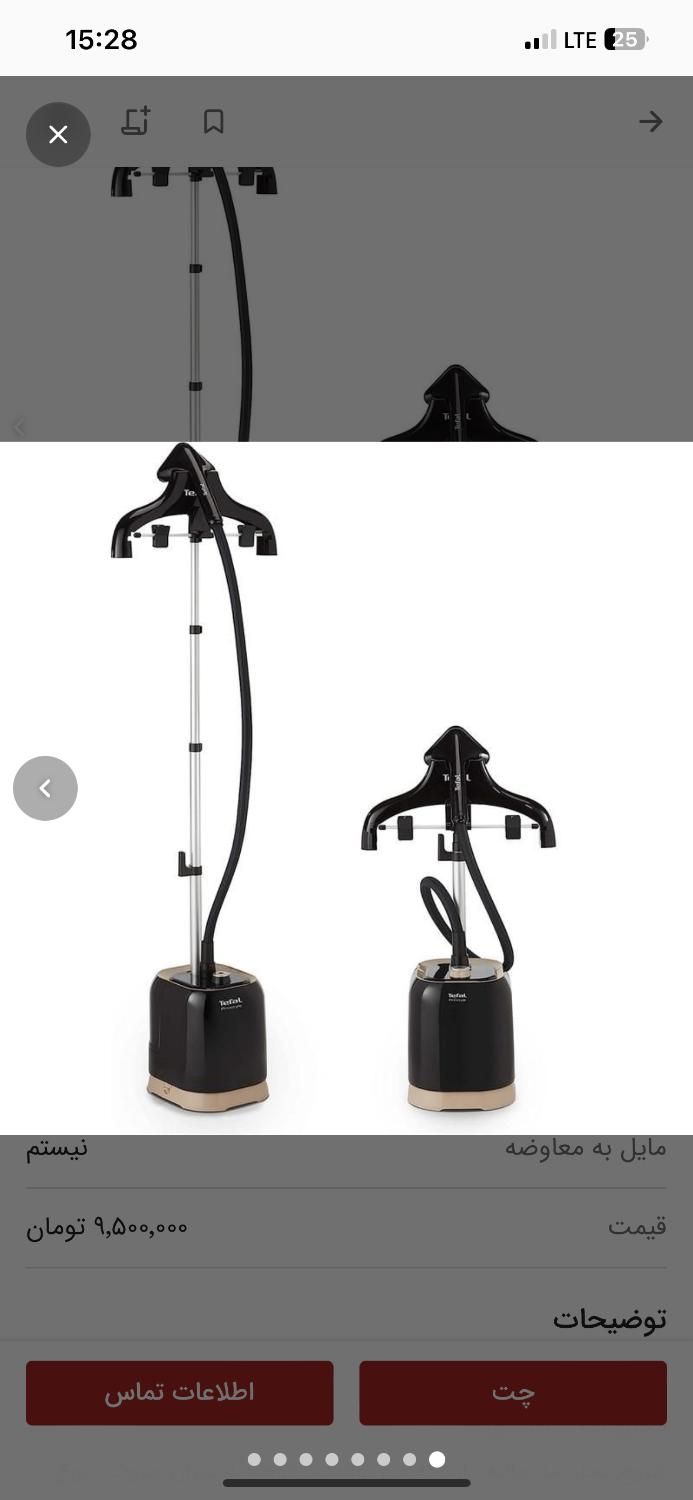Tap the back arrow at top right
This screenshot has height=1500, width=693.
pos(651,121)
